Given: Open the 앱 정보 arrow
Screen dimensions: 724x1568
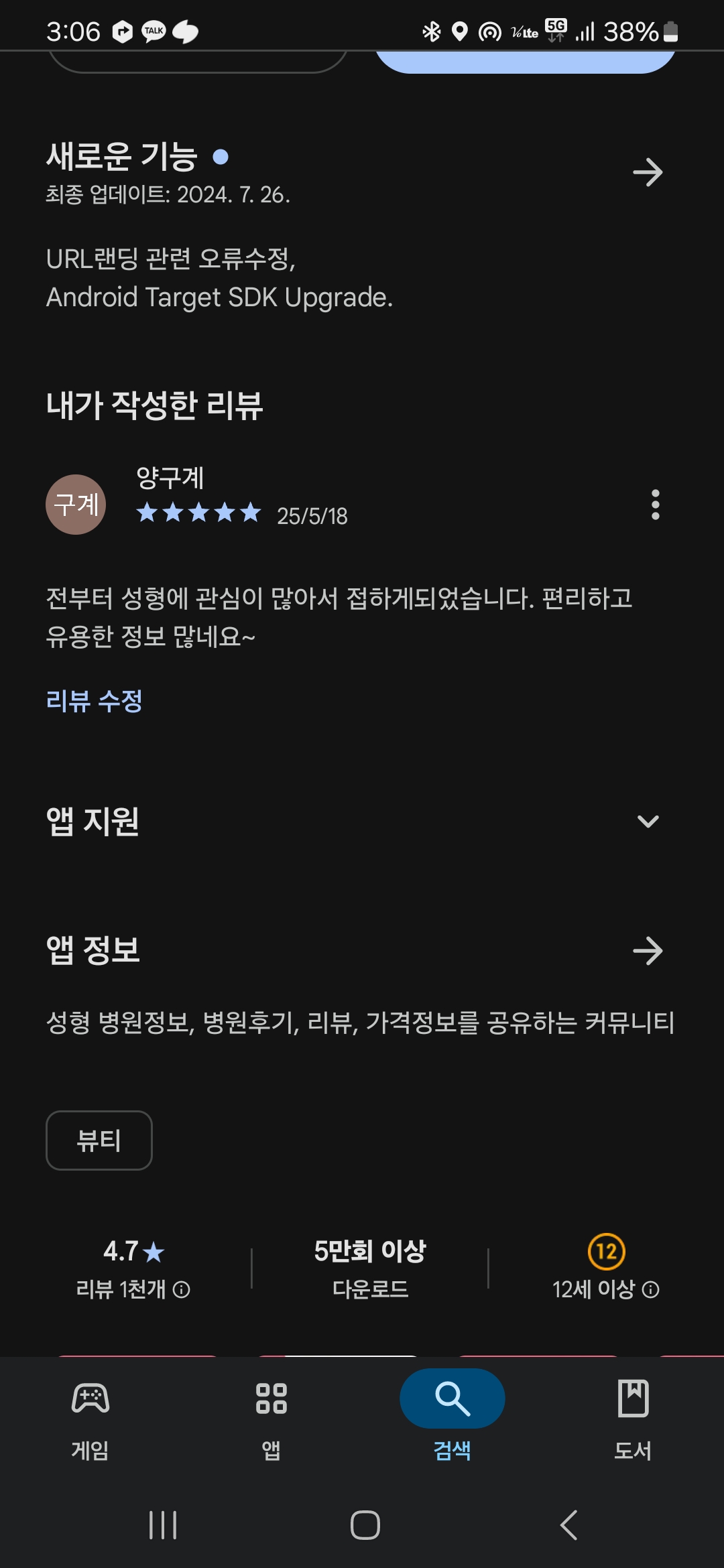Looking at the screenshot, I should (648, 951).
